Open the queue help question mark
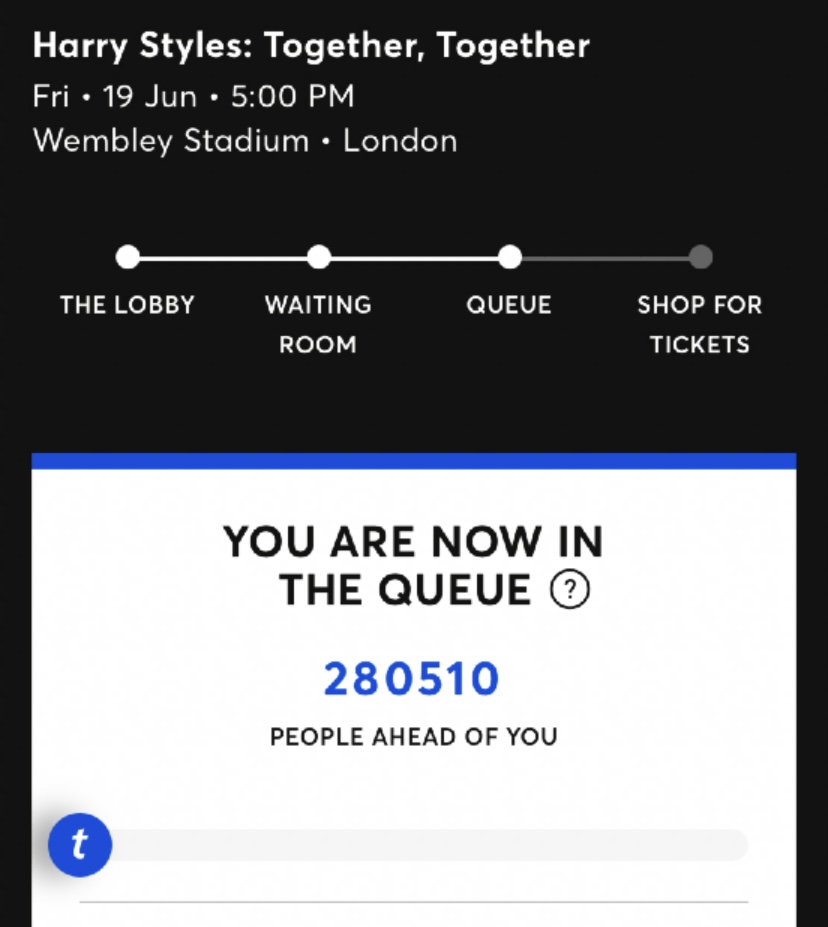This screenshot has width=828, height=927. click(x=570, y=591)
